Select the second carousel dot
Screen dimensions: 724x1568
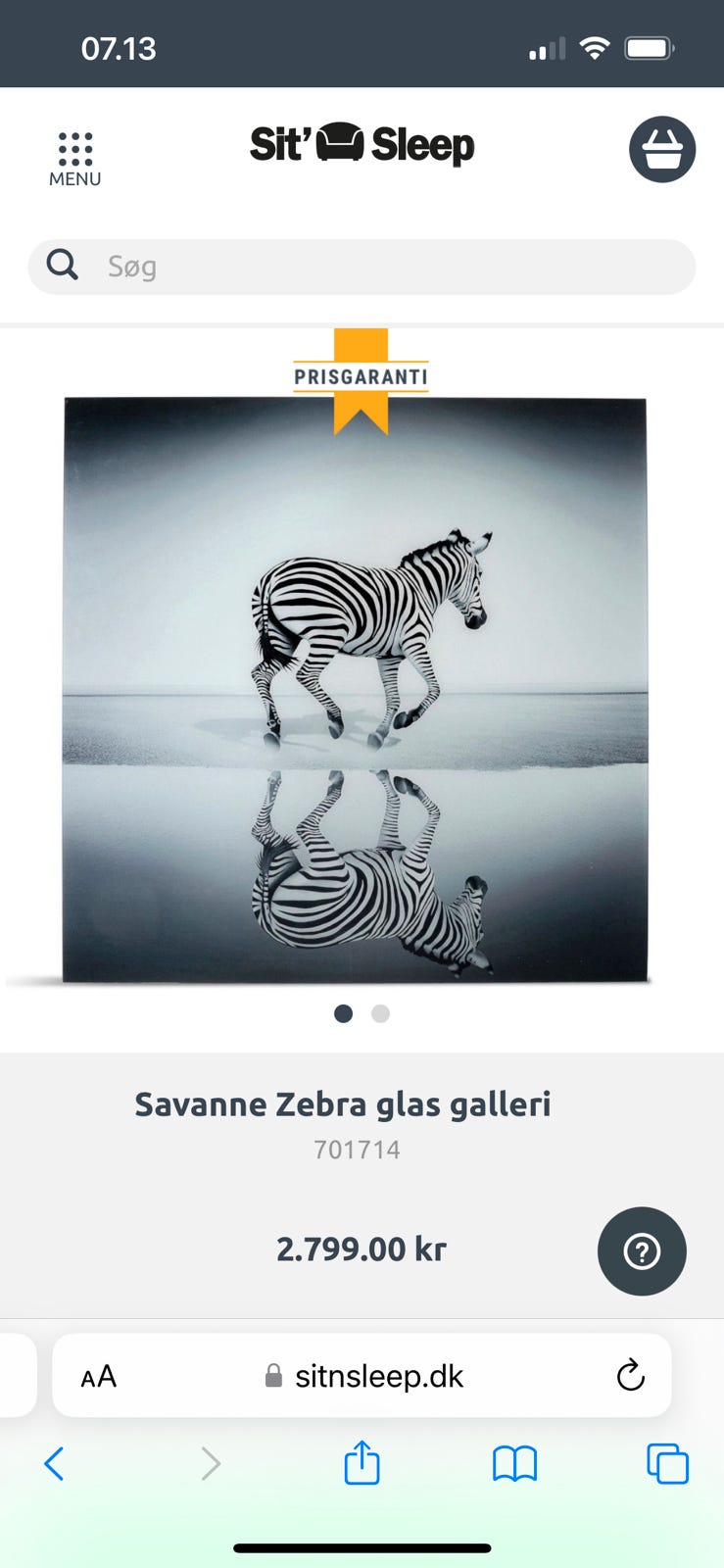tap(380, 1013)
